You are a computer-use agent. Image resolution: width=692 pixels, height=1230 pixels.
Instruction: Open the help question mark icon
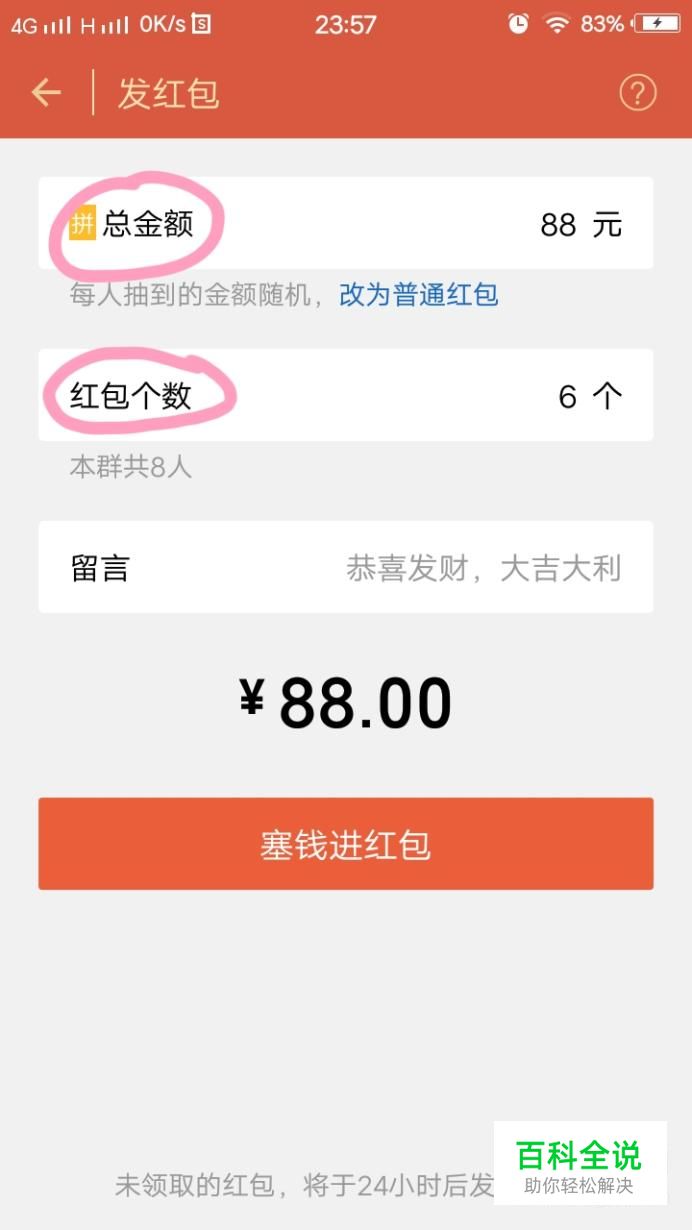[x=637, y=93]
